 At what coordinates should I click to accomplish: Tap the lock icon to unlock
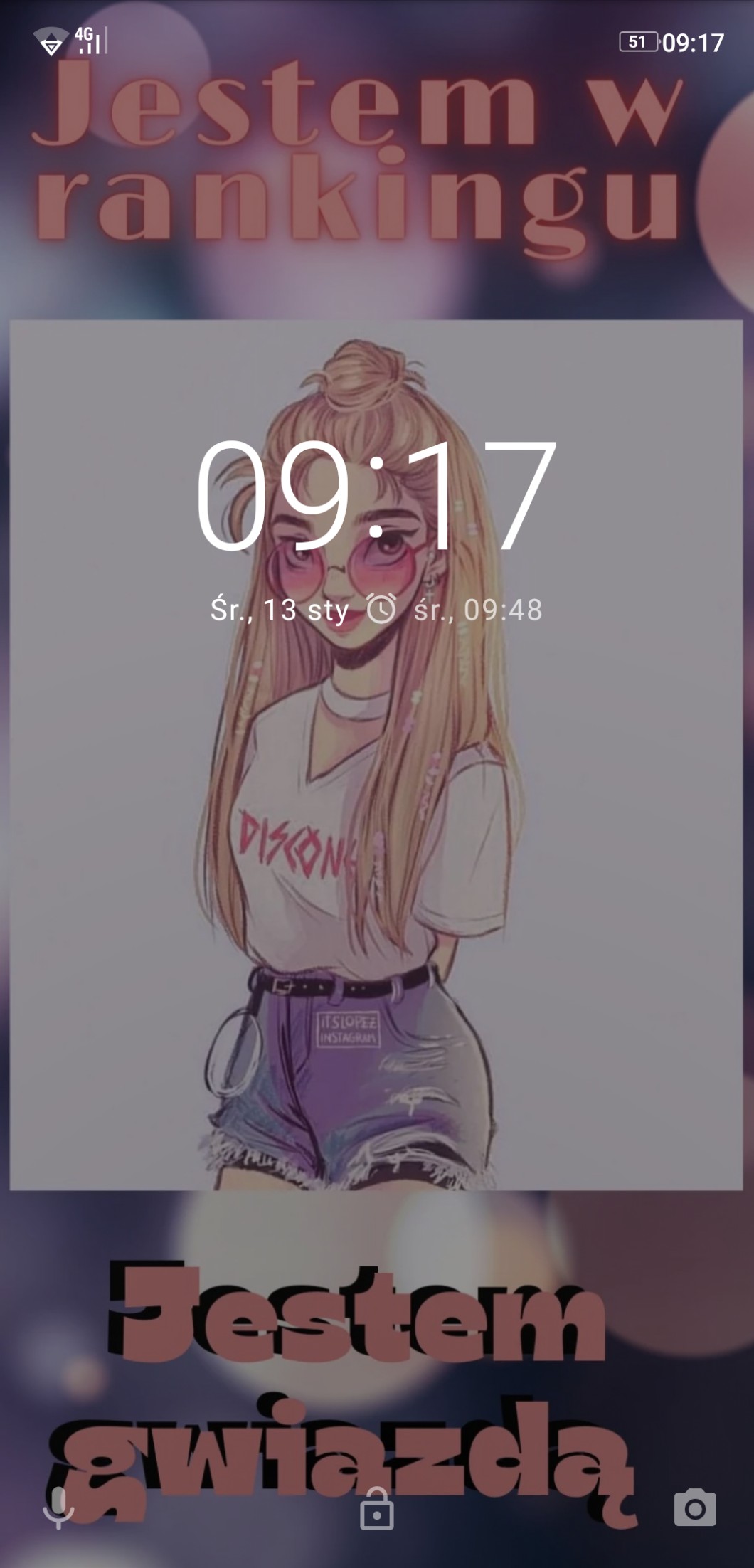pyautogui.click(x=376, y=1508)
